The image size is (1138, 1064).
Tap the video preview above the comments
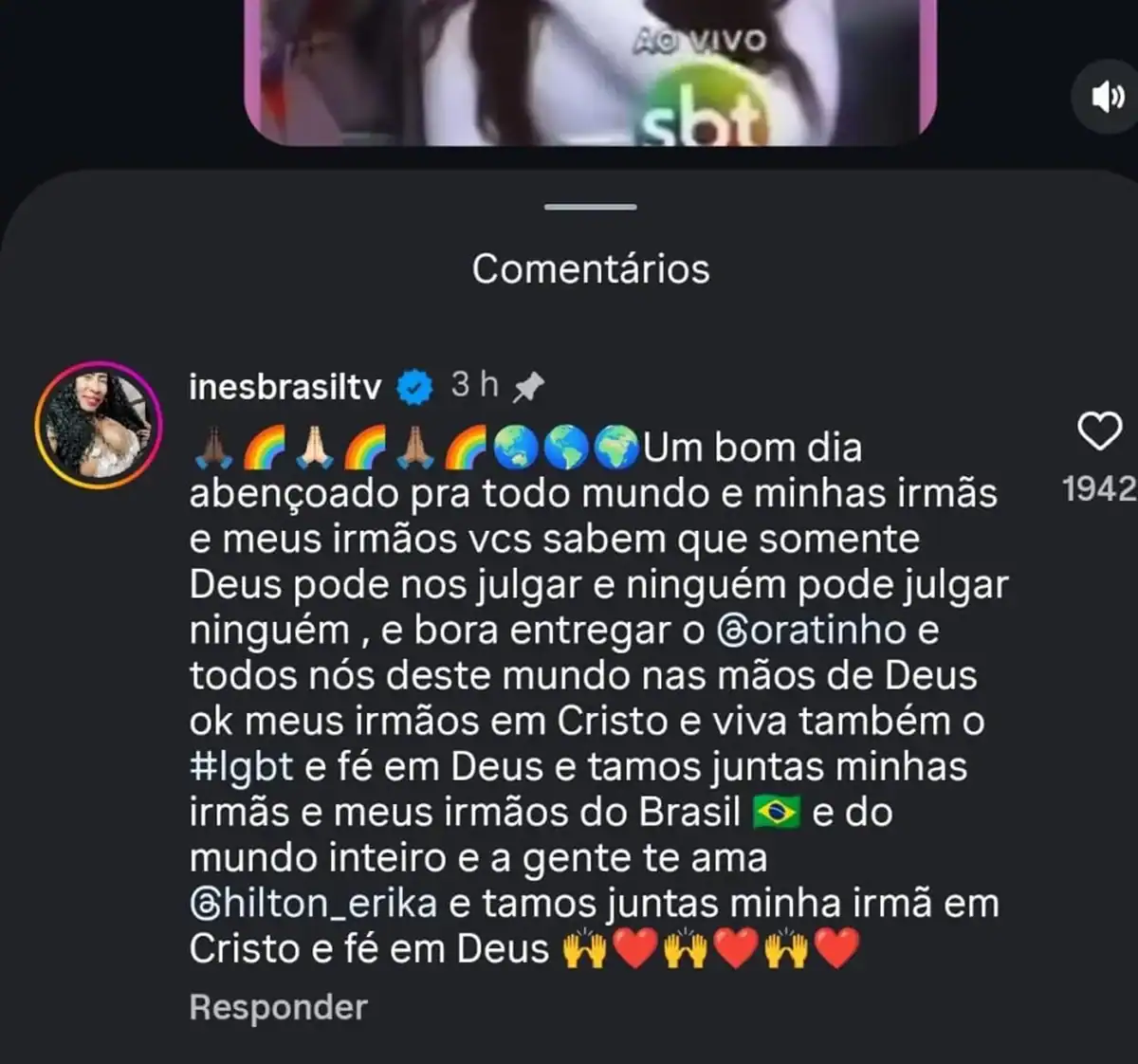point(590,71)
